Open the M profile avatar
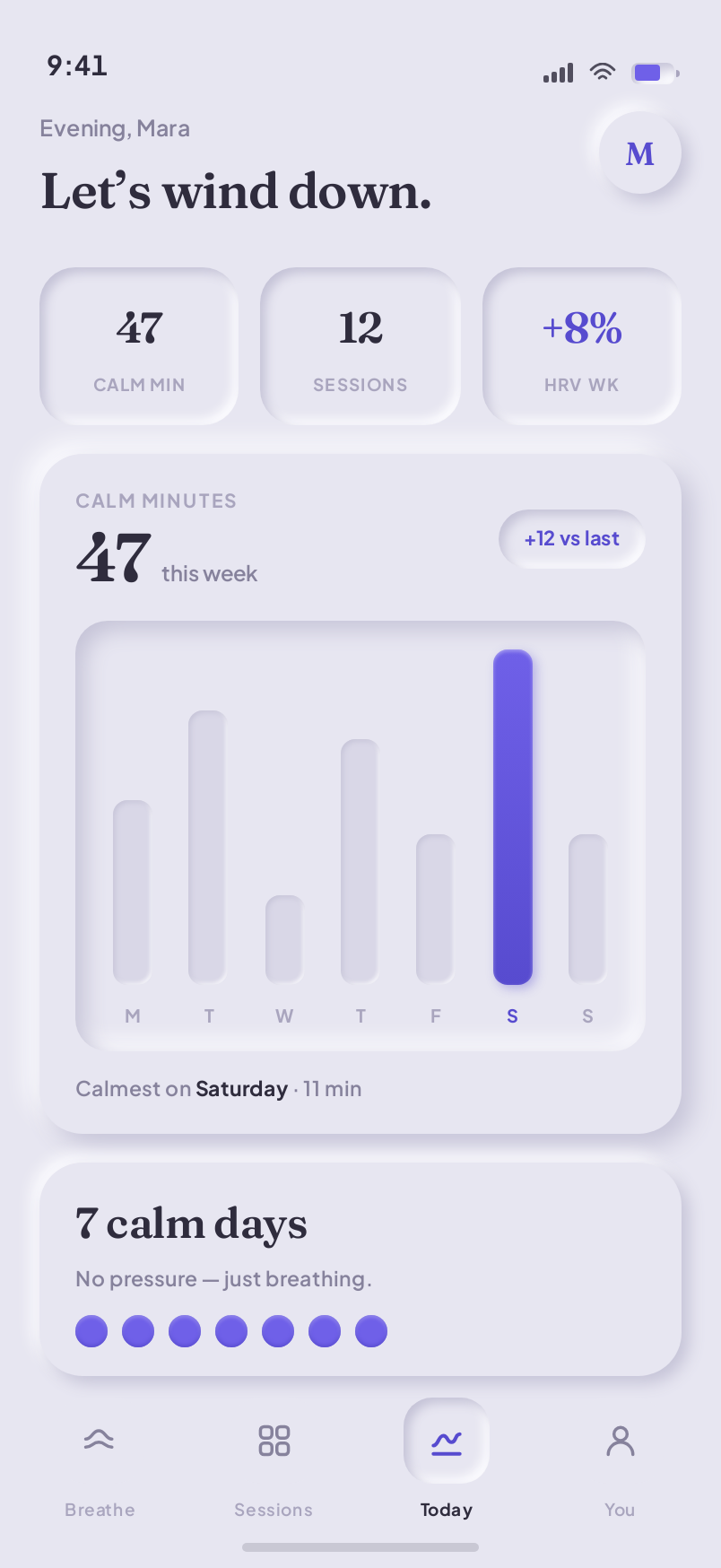 pyautogui.click(x=639, y=153)
